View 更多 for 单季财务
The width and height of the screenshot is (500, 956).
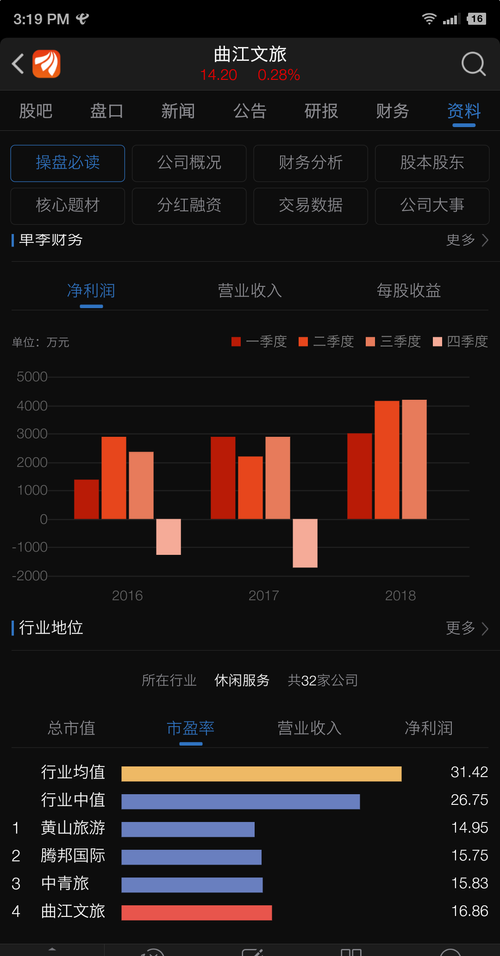[x=467, y=240]
